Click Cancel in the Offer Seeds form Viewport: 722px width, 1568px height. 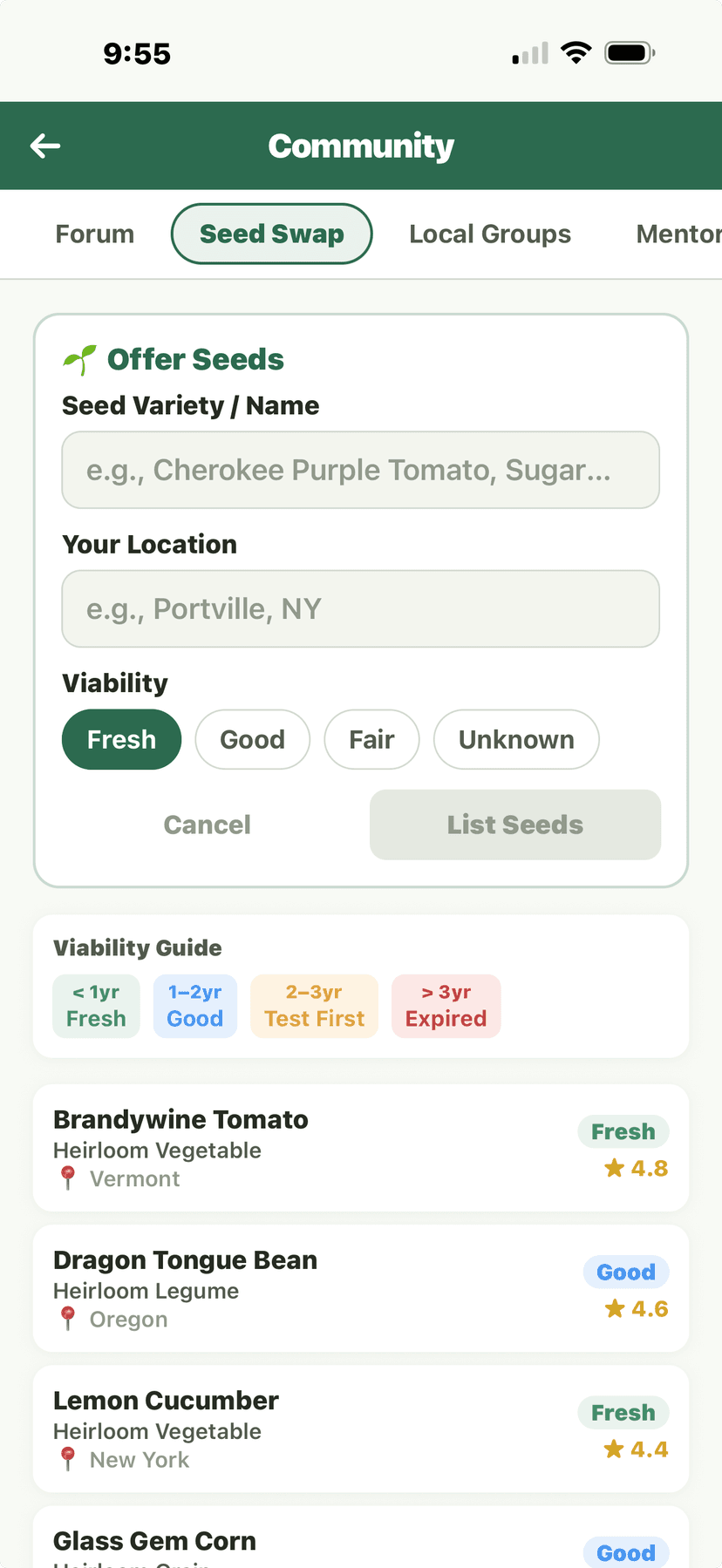click(207, 825)
